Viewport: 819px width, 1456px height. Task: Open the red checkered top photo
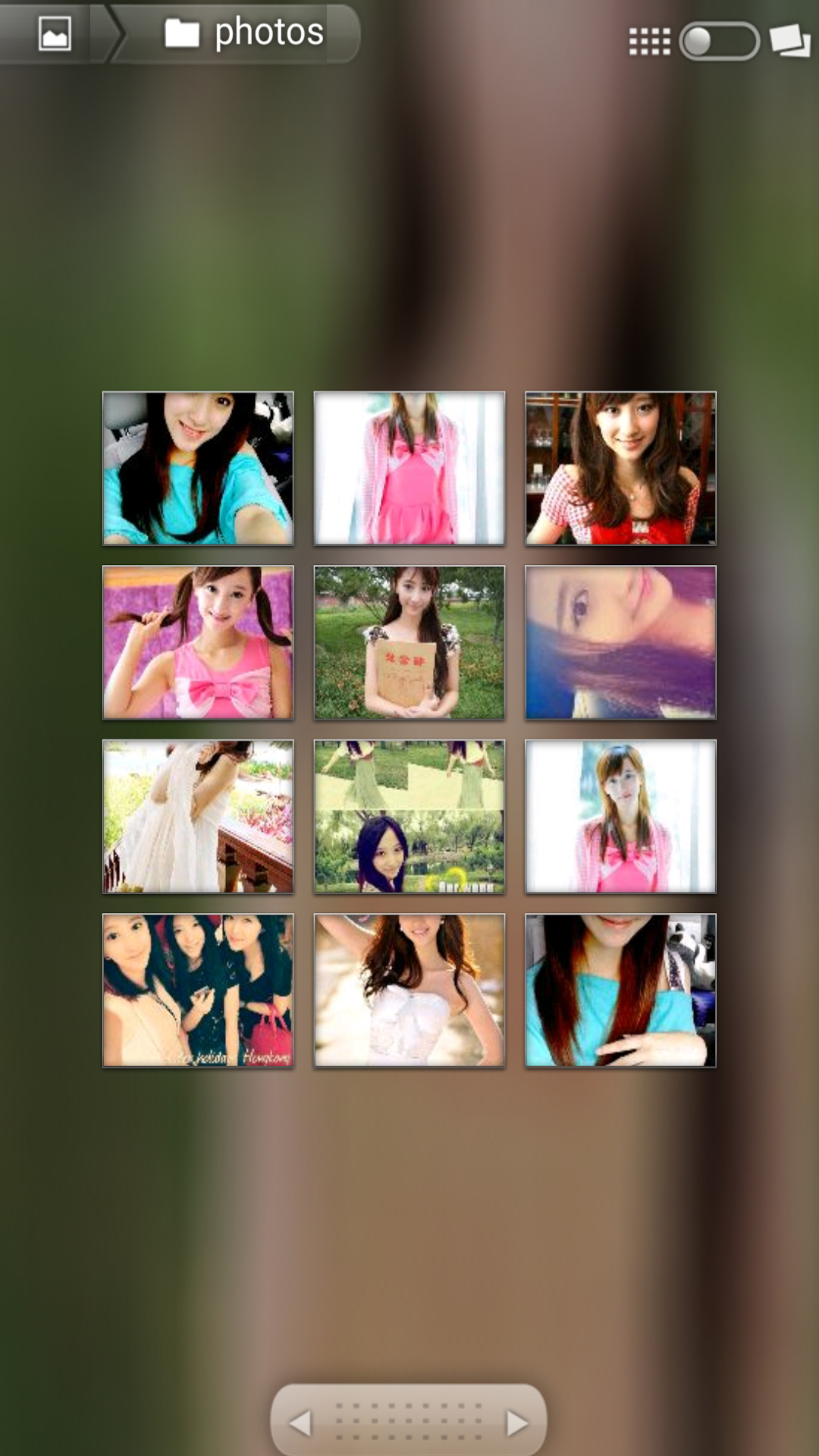point(620,468)
